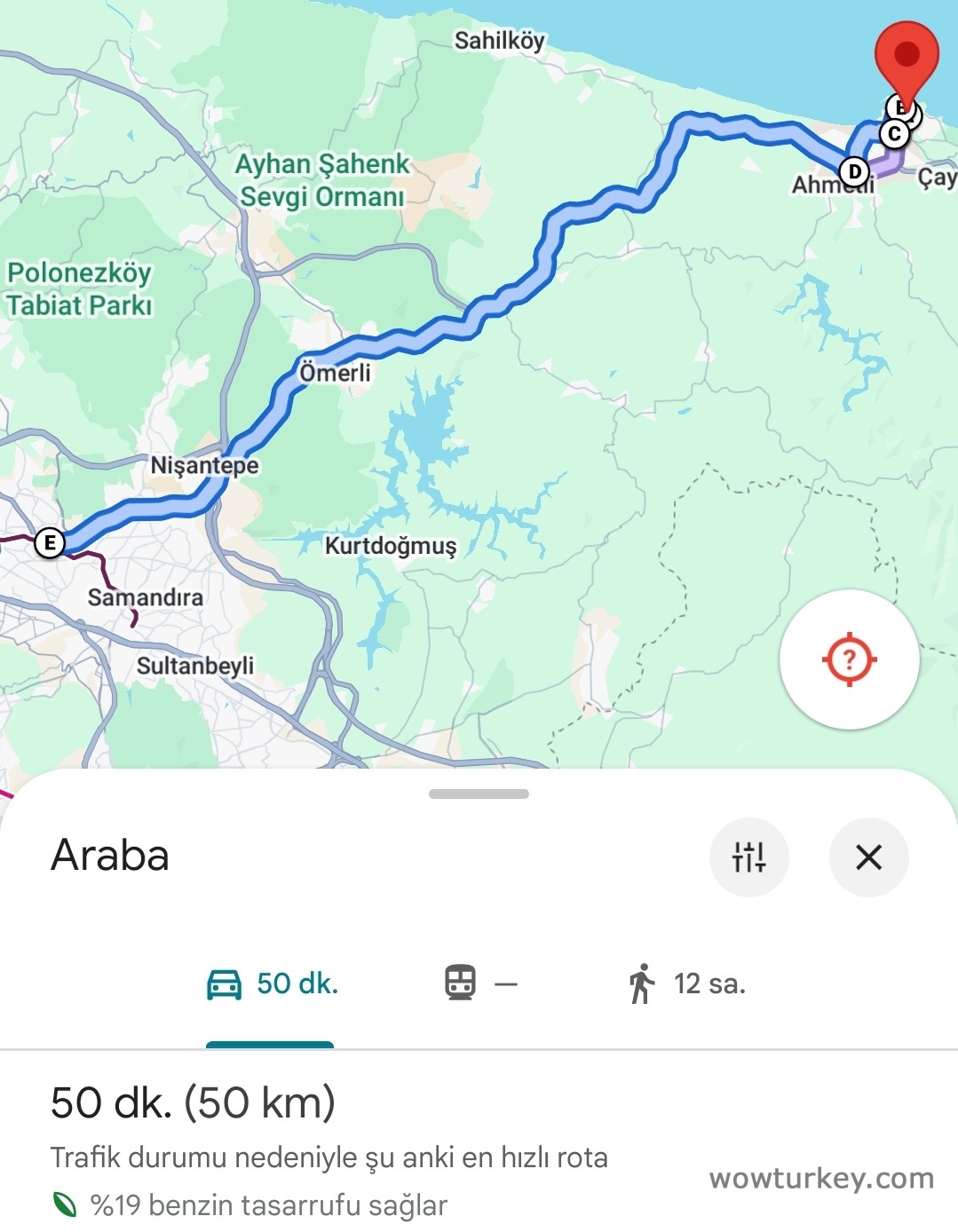Image resolution: width=958 pixels, height=1232 pixels.
Task: Click the train transit mode icon
Action: 458,983
